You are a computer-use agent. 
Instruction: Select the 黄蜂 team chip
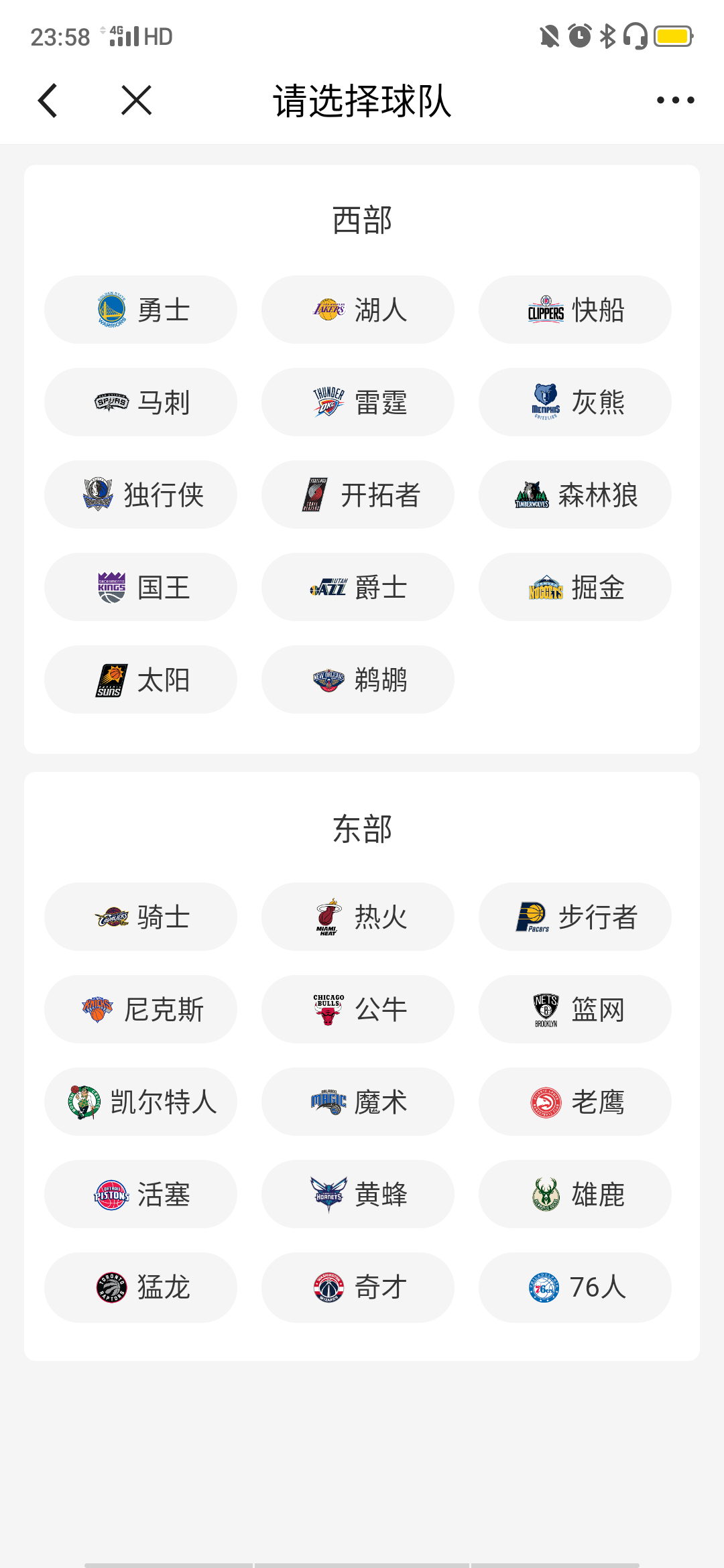[358, 1194]
